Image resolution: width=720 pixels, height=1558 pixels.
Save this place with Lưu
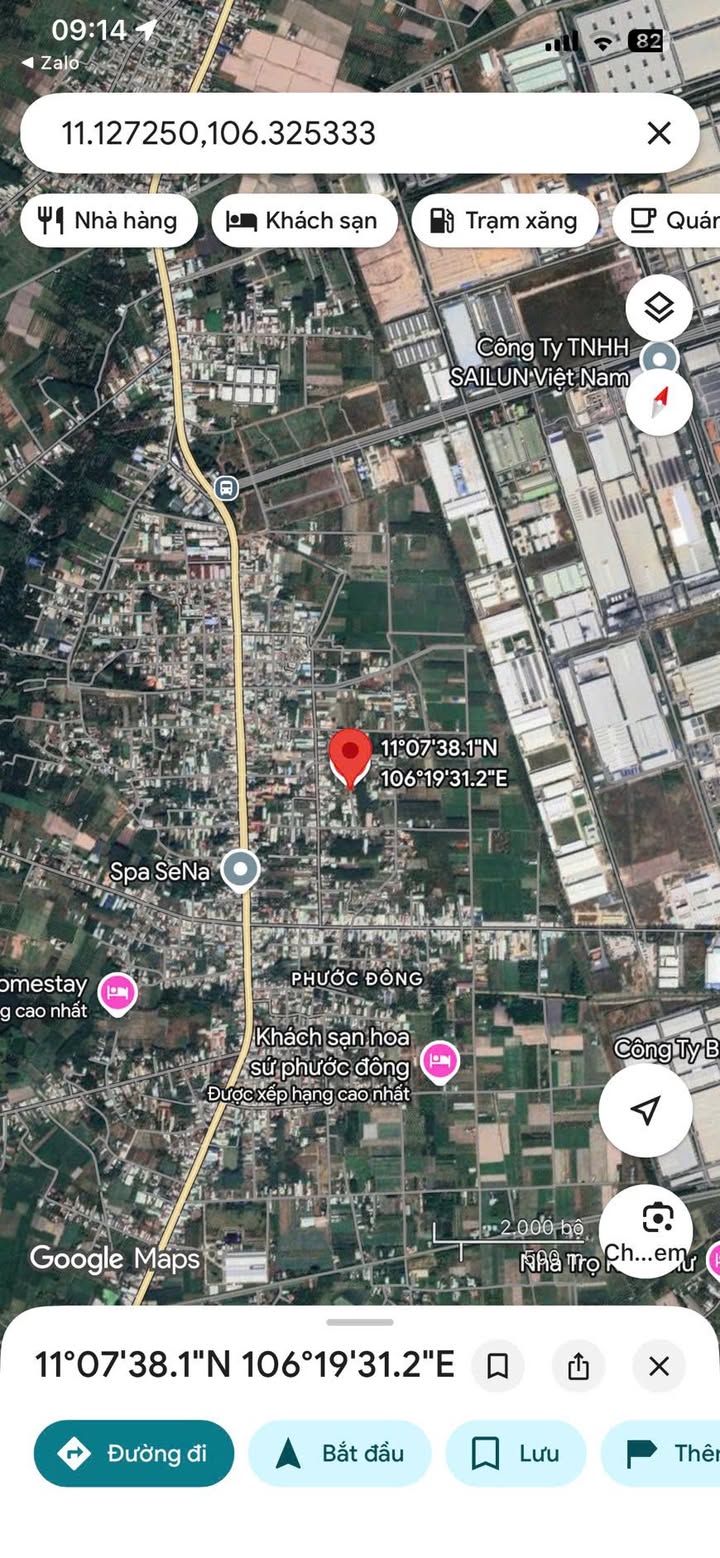point(516,1453)
